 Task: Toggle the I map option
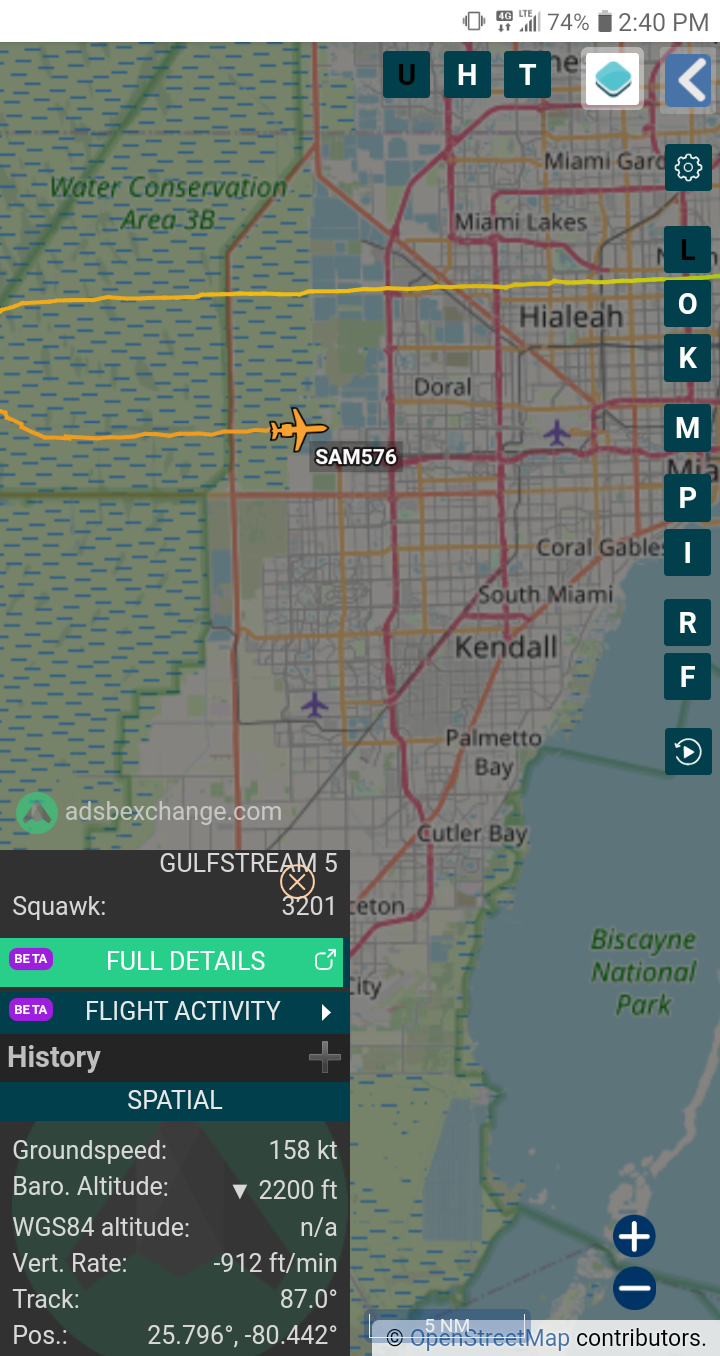(x=688, y=552)
